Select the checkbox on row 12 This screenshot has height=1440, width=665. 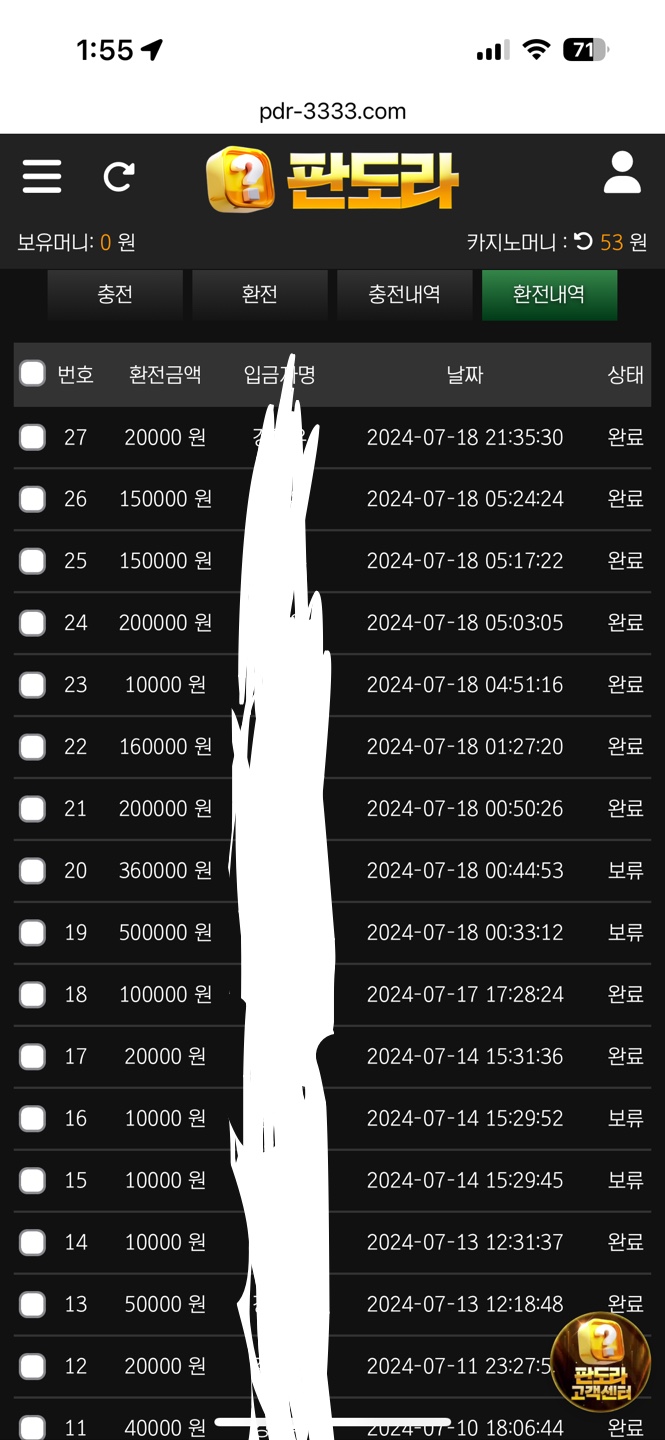[x=33, y=1367]
